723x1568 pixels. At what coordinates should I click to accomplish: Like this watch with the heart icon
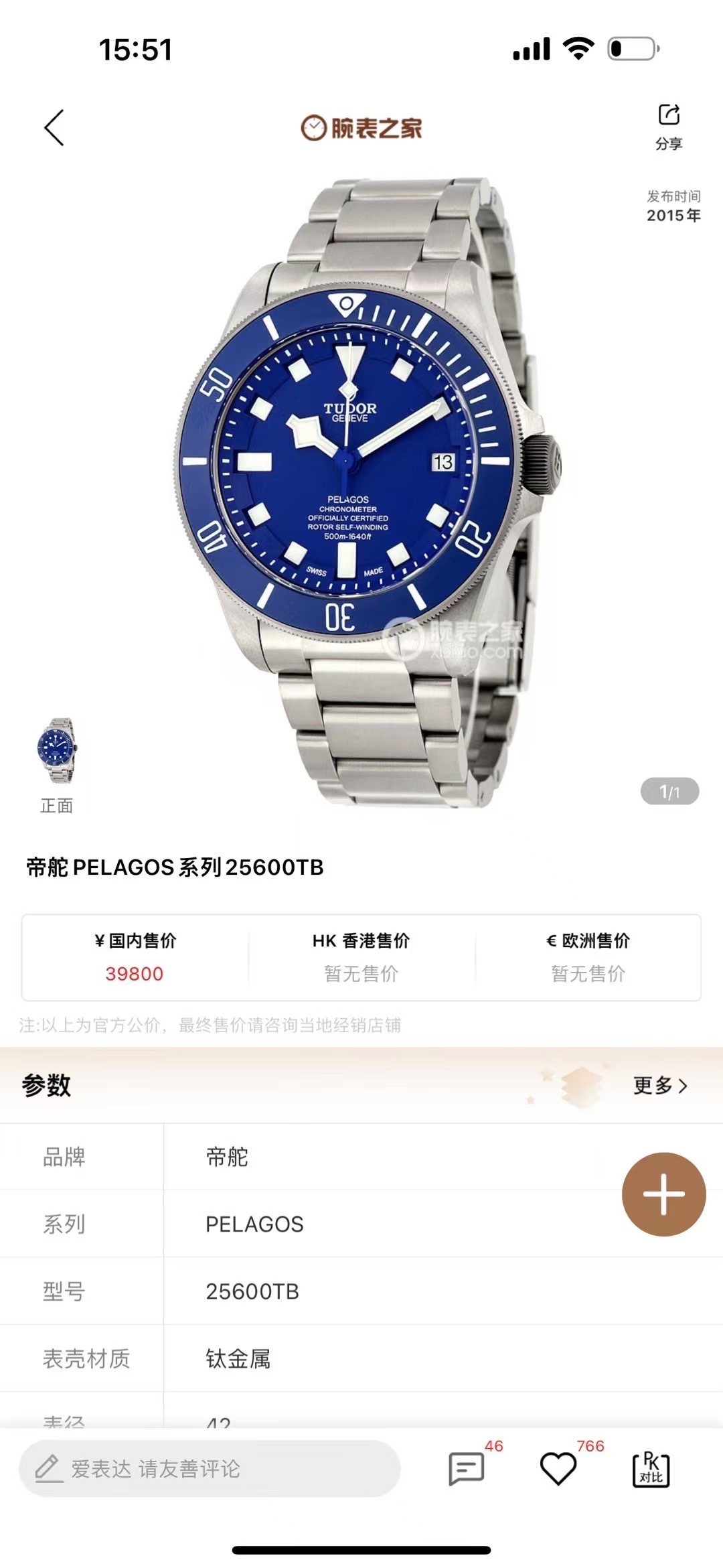click(x=558, y=1469)
